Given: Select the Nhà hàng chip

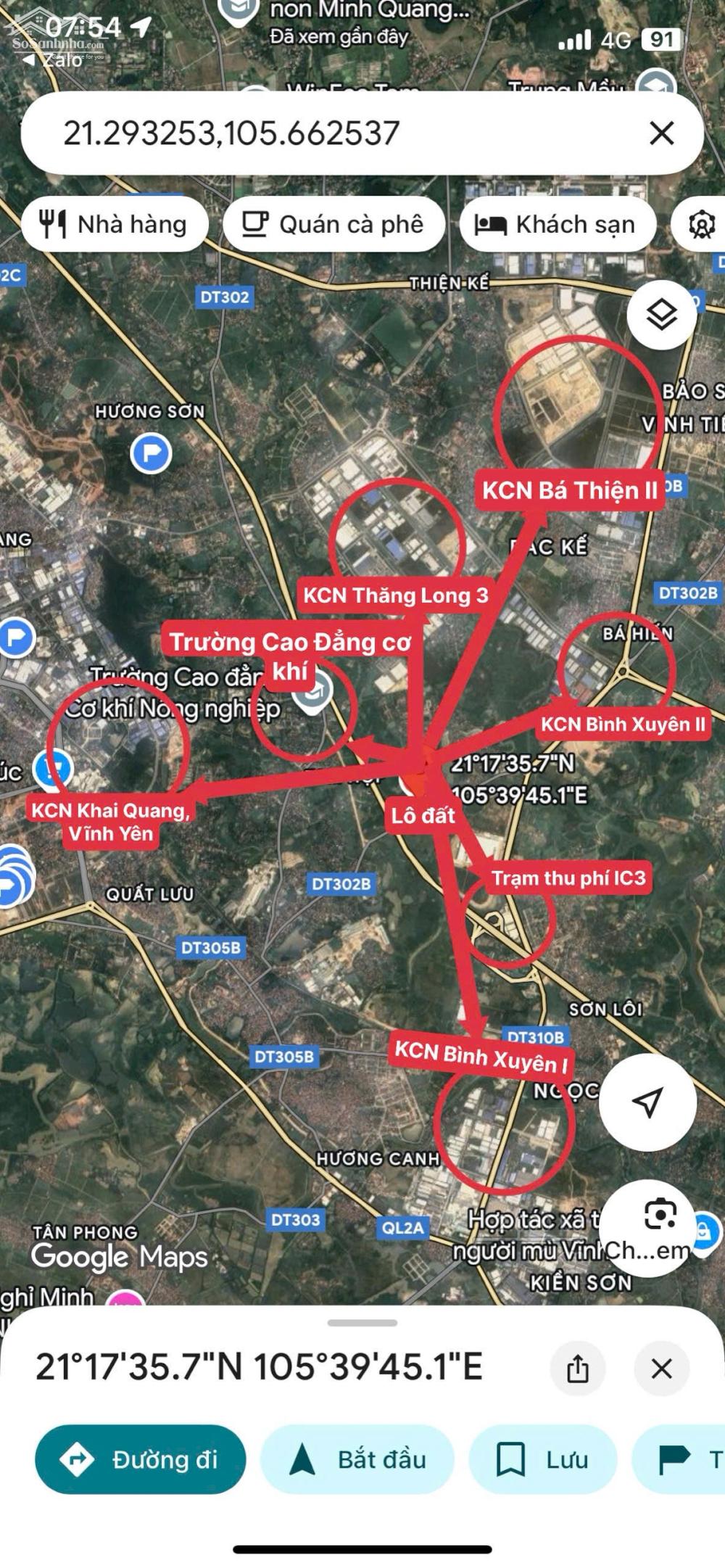Looking at the screenshot, I should 115,225.
